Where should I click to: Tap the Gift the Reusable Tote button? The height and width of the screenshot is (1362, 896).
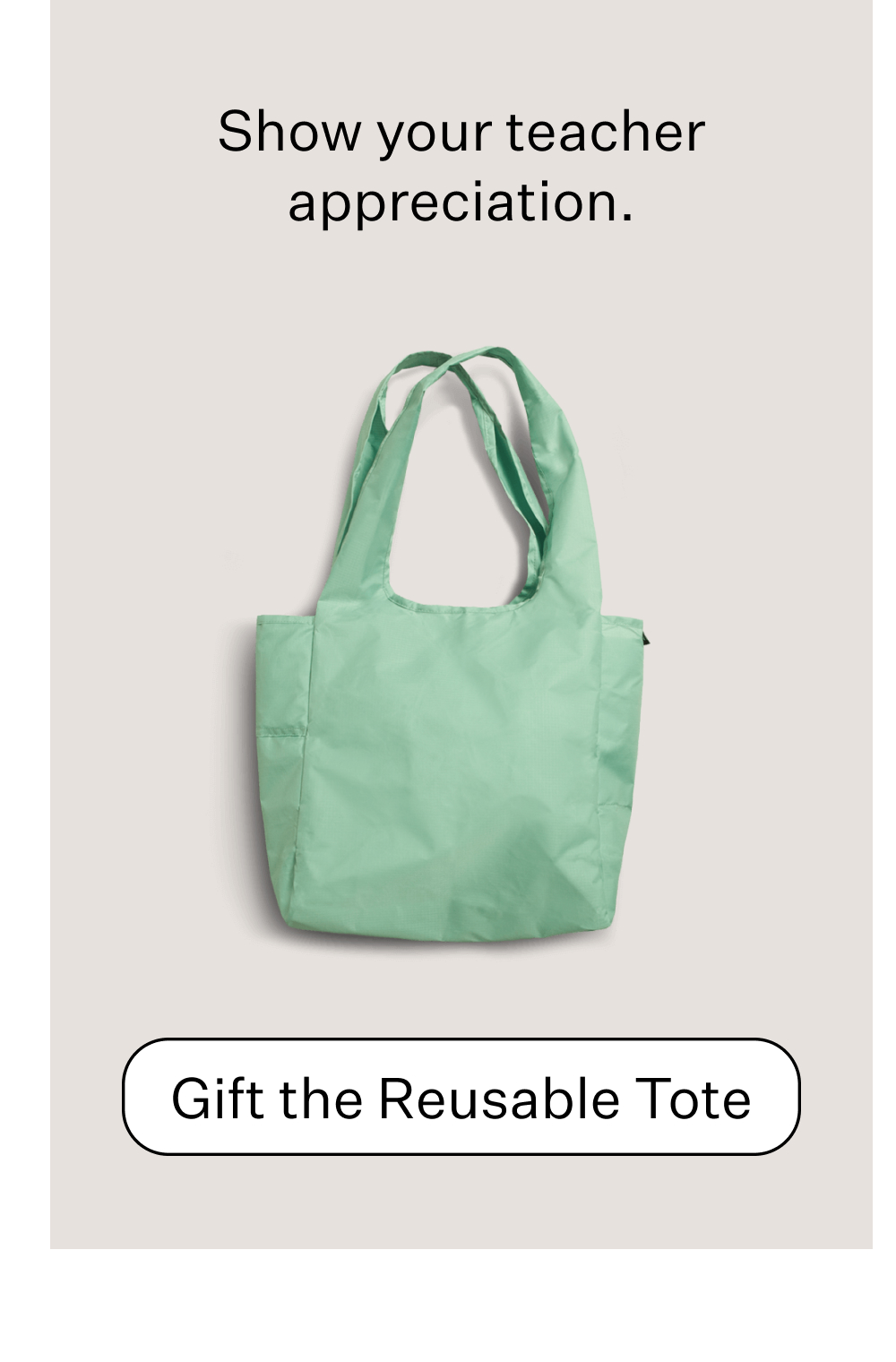(461, 1097)
